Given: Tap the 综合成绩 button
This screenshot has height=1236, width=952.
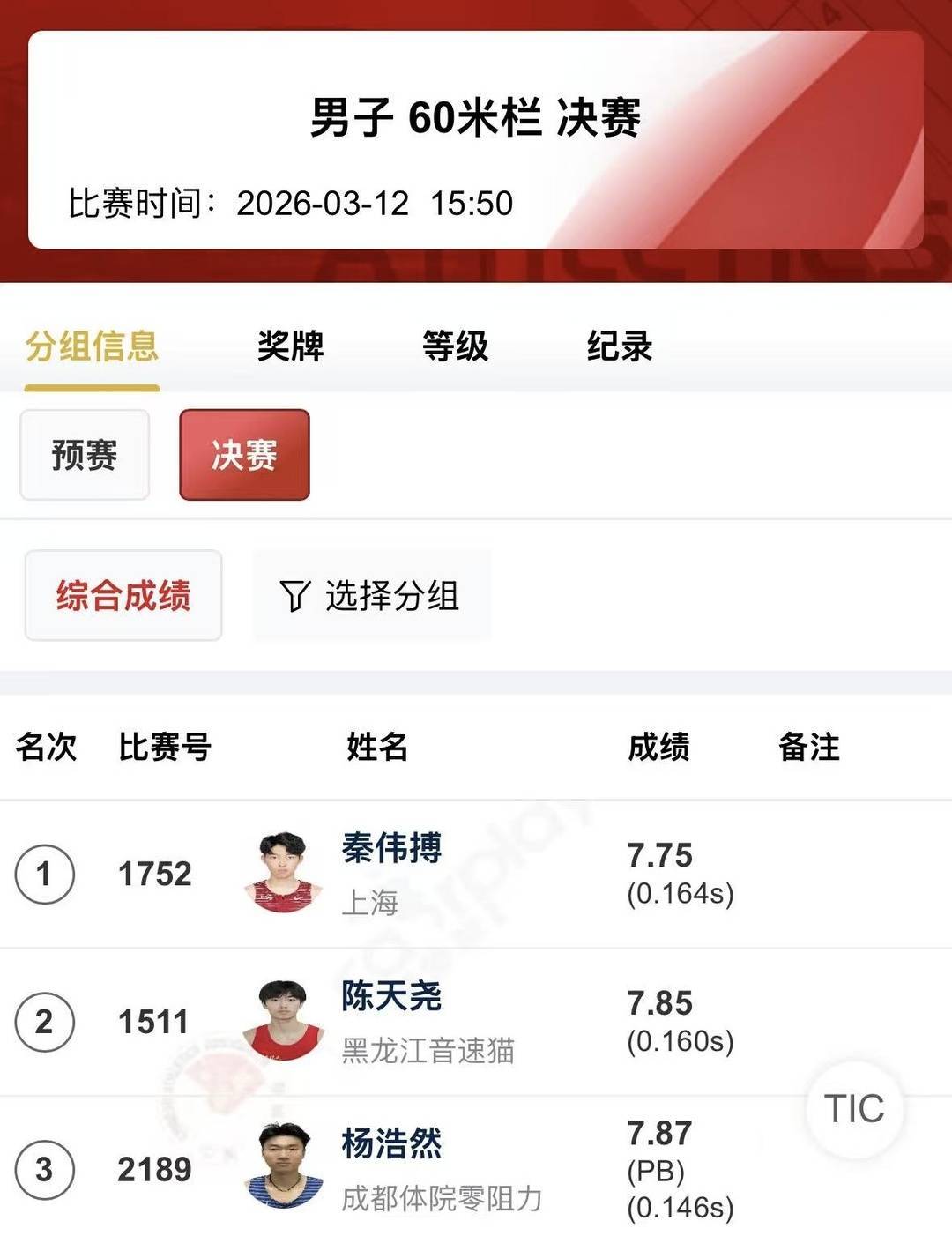Looking at the screenshot, I should pyautogui.click(x=123, y=596).
